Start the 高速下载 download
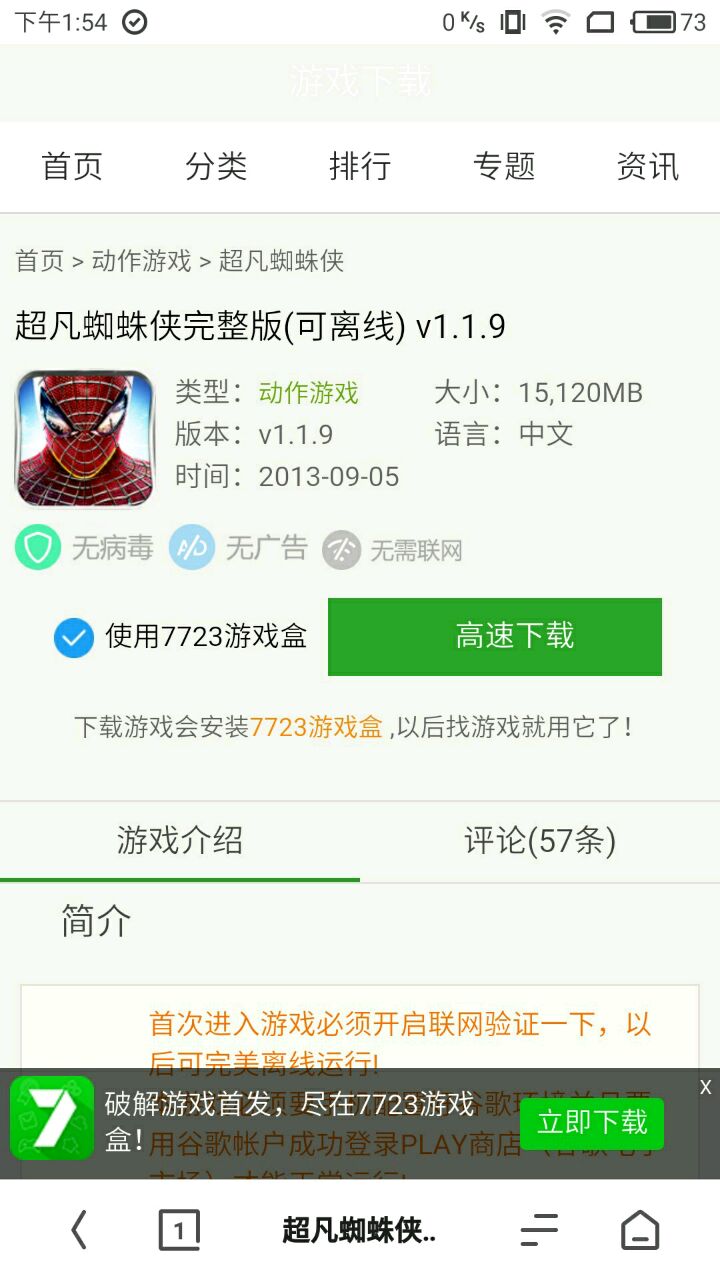The image size is (720, 1280). coord(495,636)
